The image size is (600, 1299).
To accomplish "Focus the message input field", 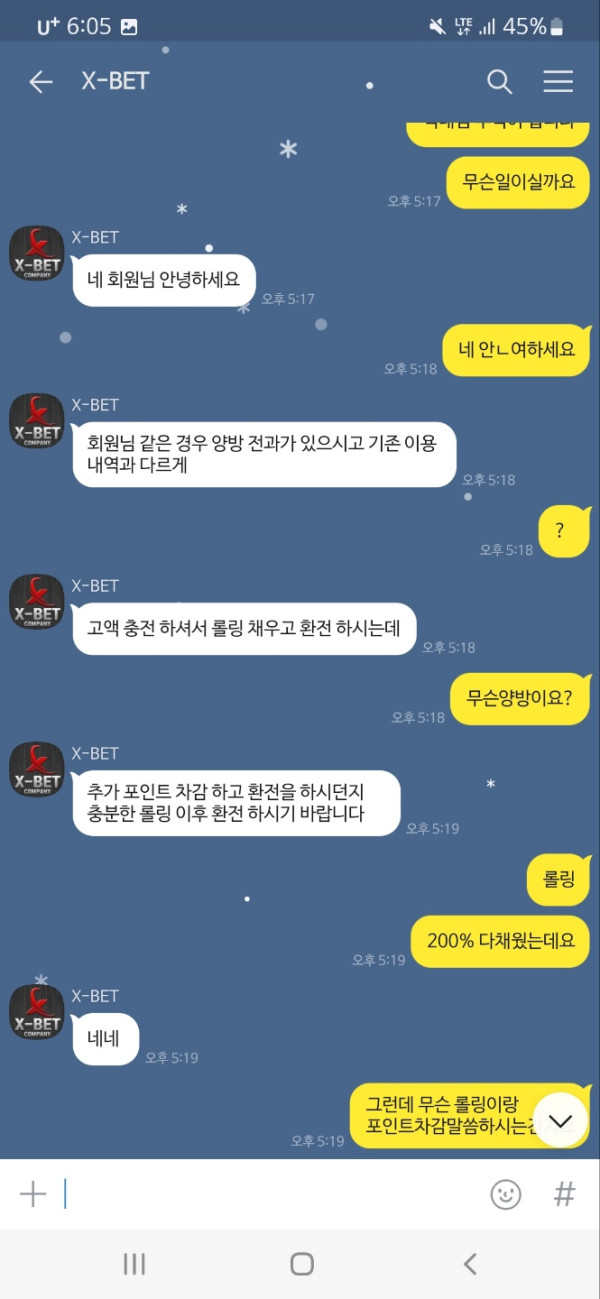I will point(270,1193).
